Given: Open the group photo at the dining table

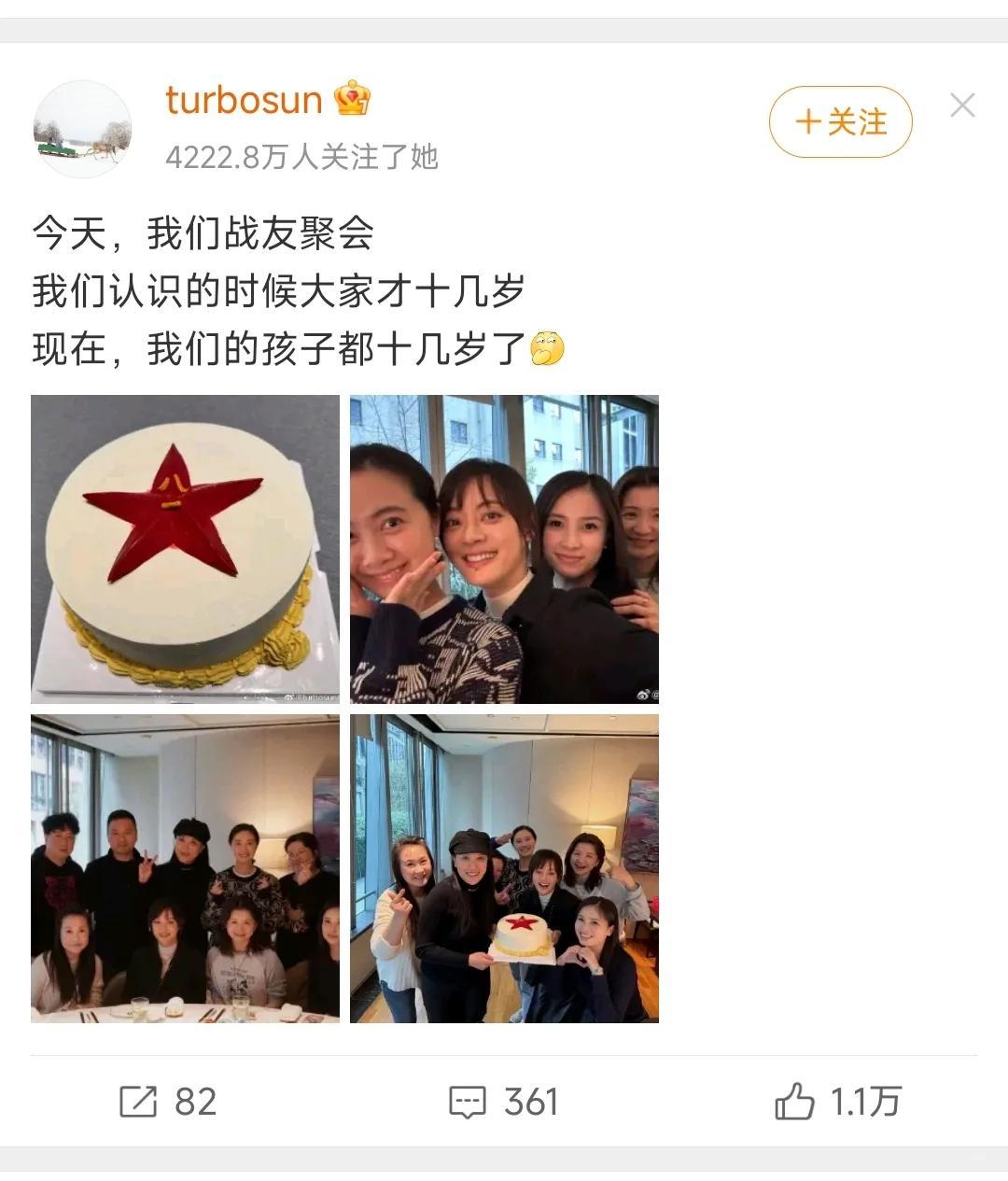Looking at the screenshot, I should pyautogui.click(x=185, y=868).
